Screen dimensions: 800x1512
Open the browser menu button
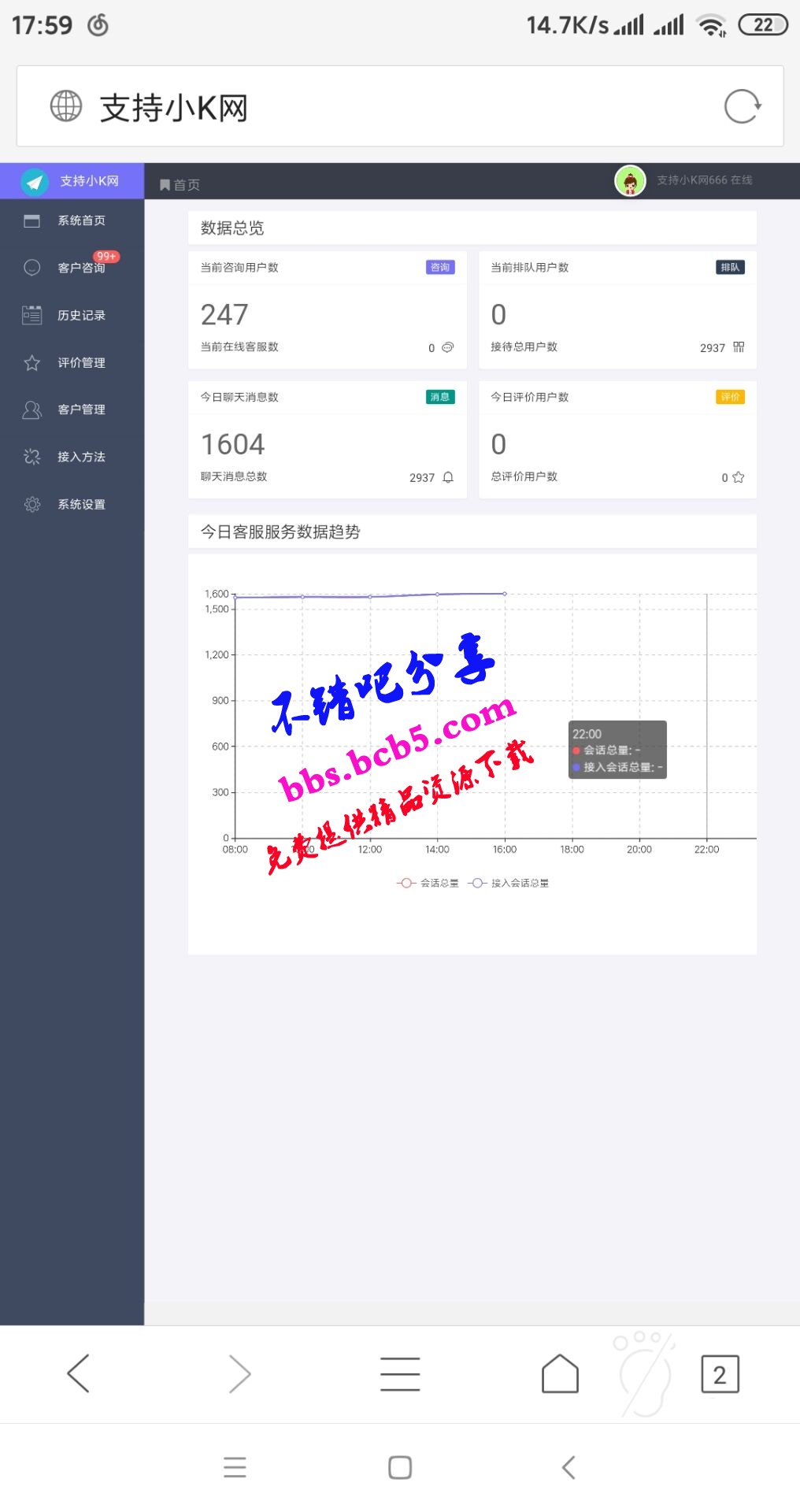pyautogui.click(x=400, y=1374)
